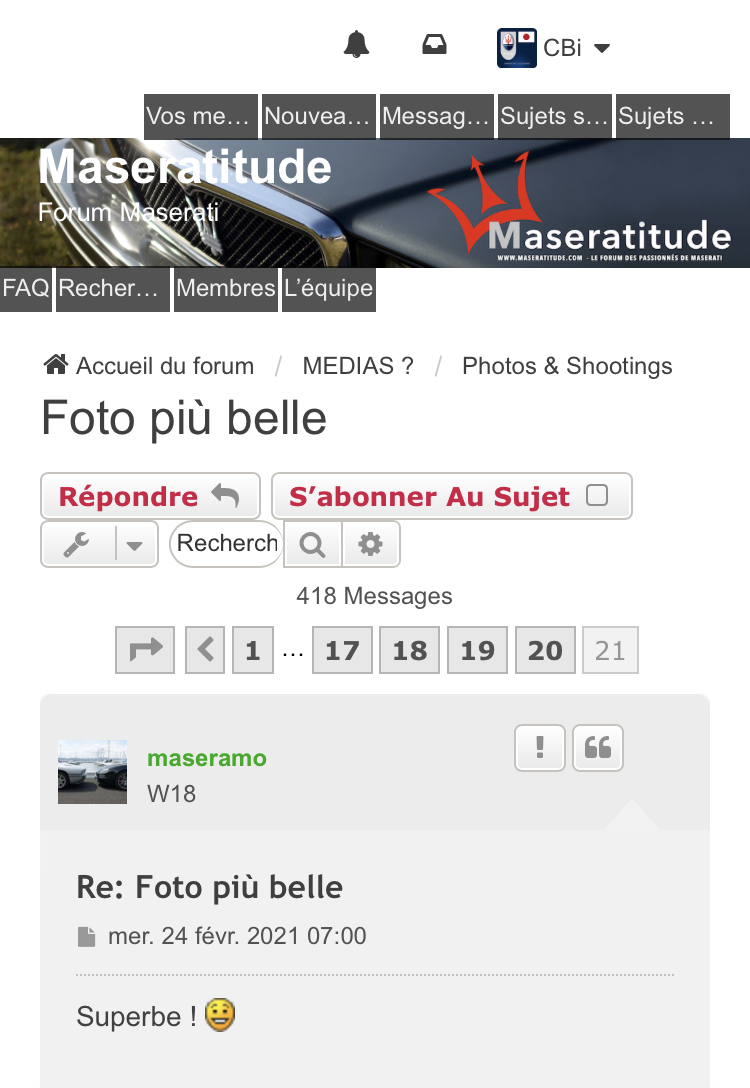Focus the topic search field
Viewport: 750px width, 1088px height.
[x=226, y=544]
